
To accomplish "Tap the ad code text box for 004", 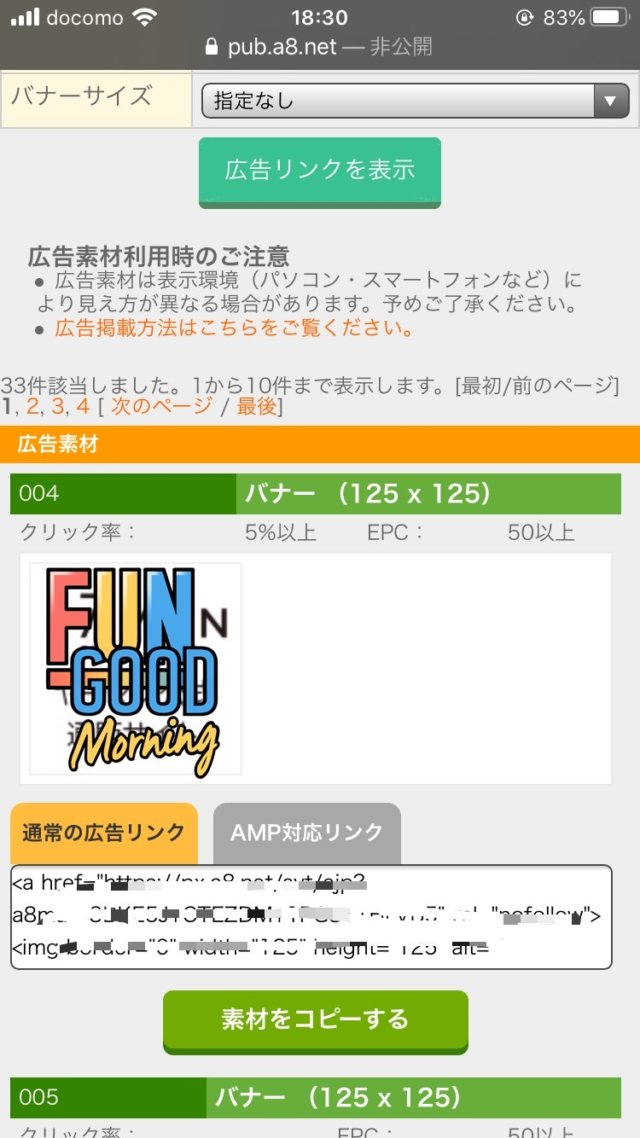I will click(x=311, y=917).
